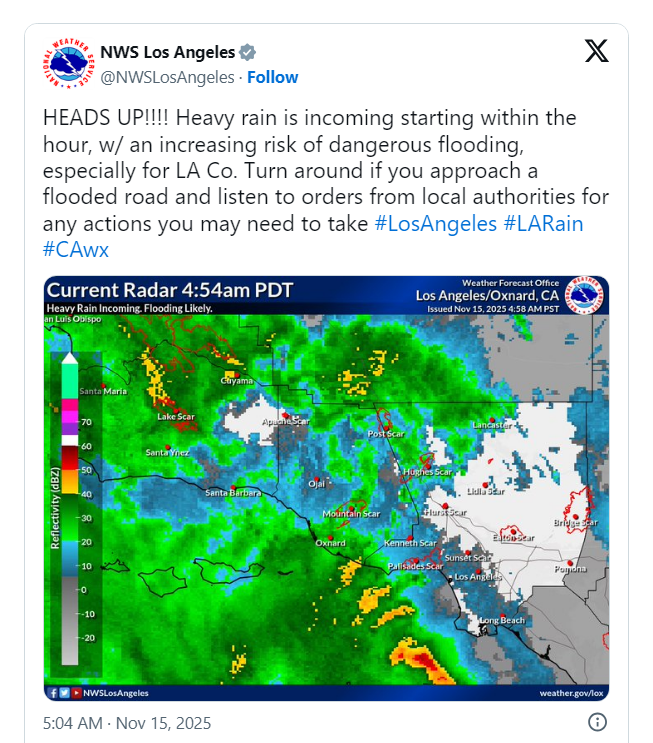Open the #LARain hashtag
This screenshot has width=653, height=743.
point(543,223)
